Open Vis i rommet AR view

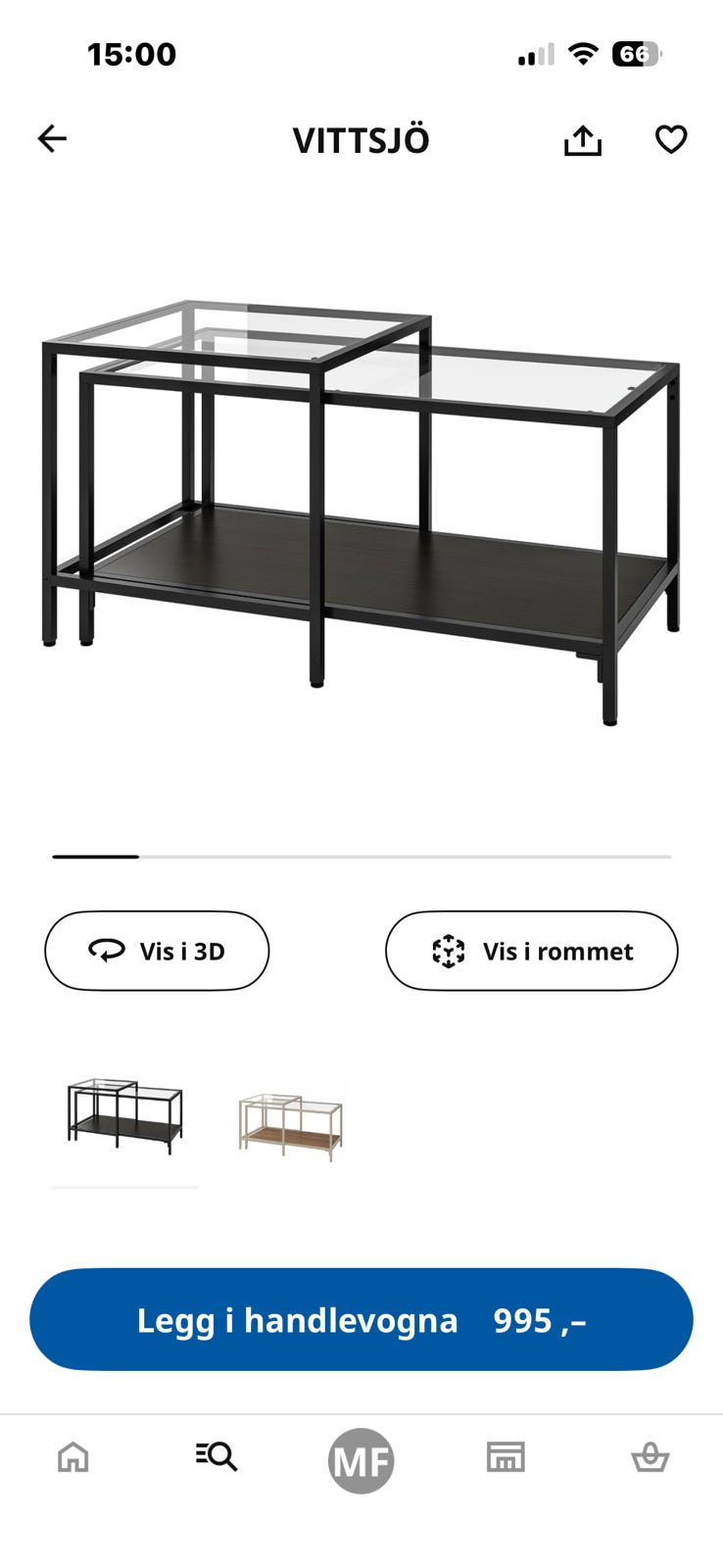pos(531,951)
